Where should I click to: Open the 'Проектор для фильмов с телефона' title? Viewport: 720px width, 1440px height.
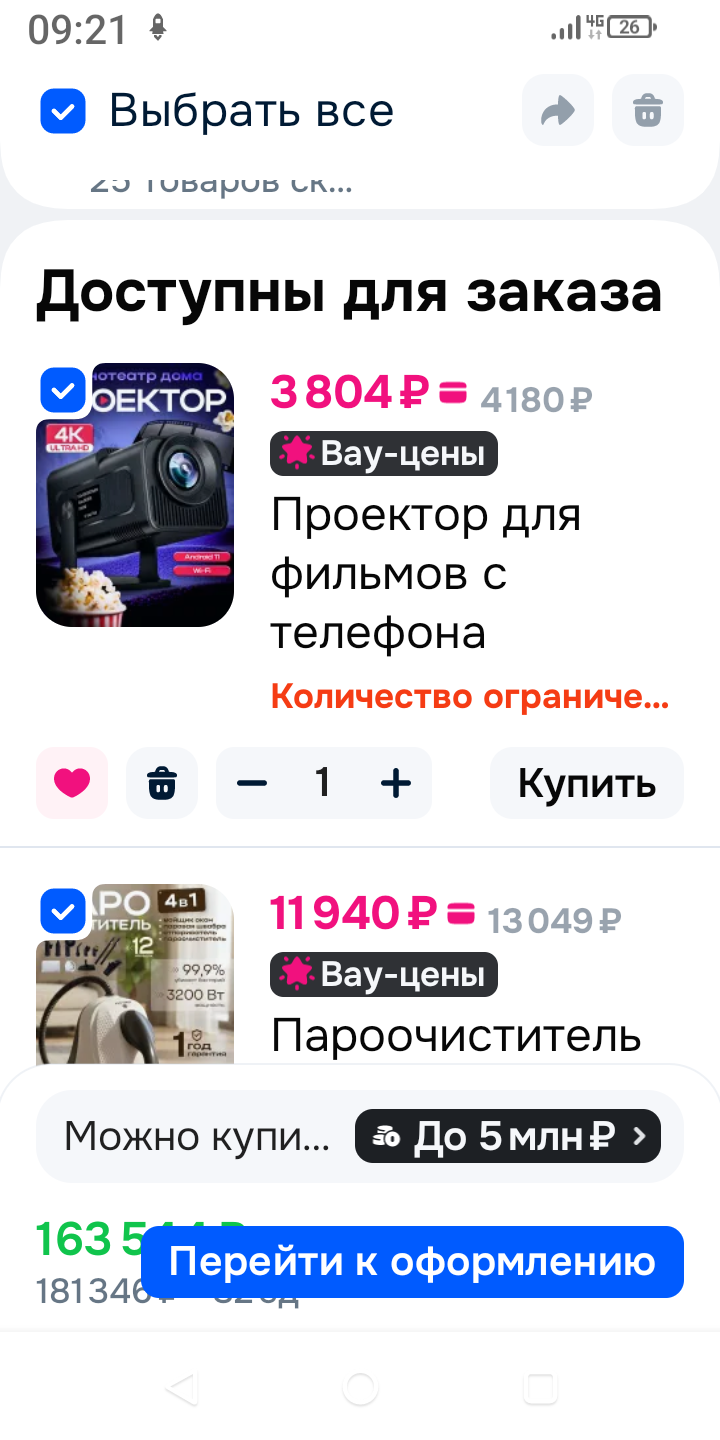click(425, 575)
